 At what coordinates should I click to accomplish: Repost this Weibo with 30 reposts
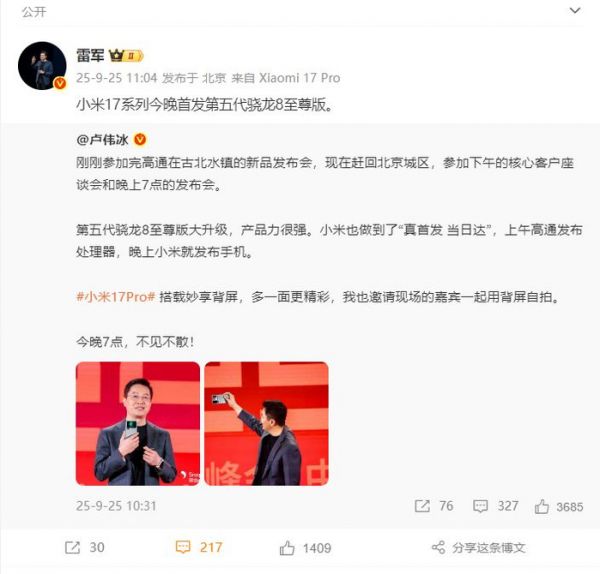(x=86, y=548)
